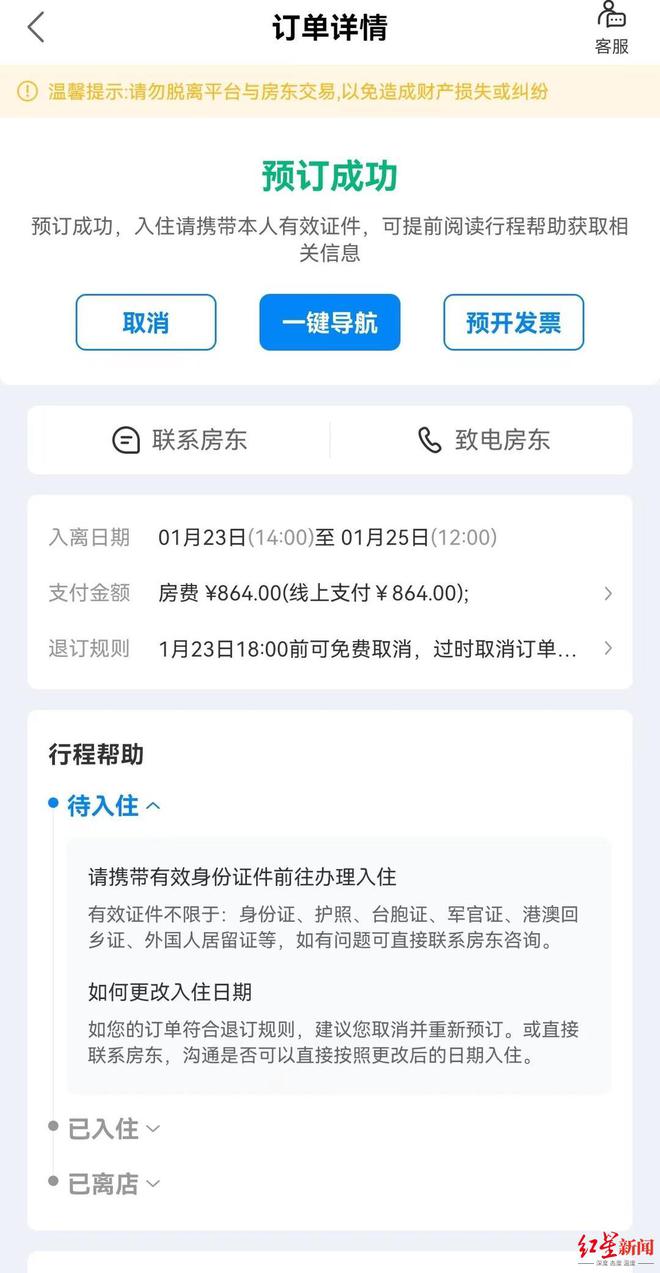The image size is (660, 1273).
Task: Expand the 已离店 section
Action: (113, 1184)
